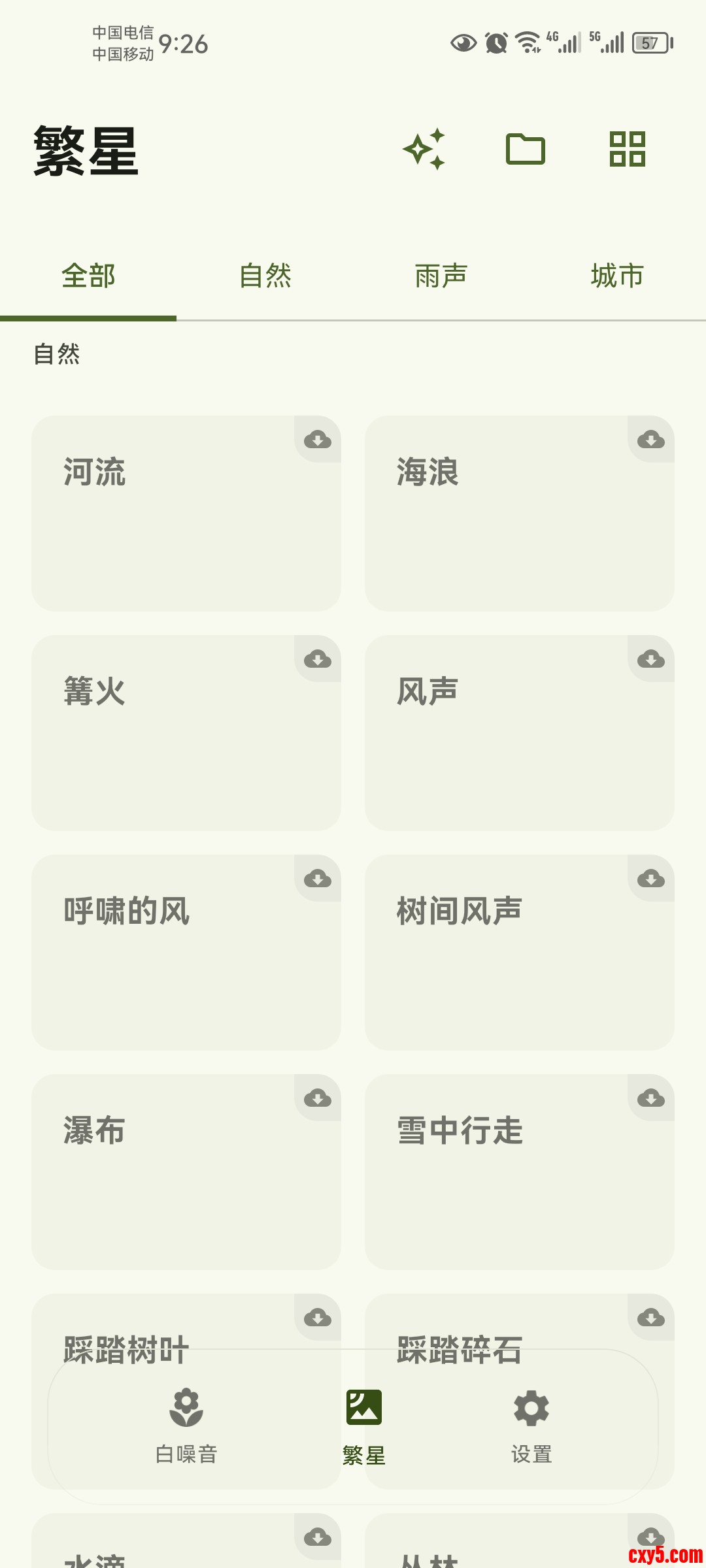Open the folder icon in the header

[525, 149]
